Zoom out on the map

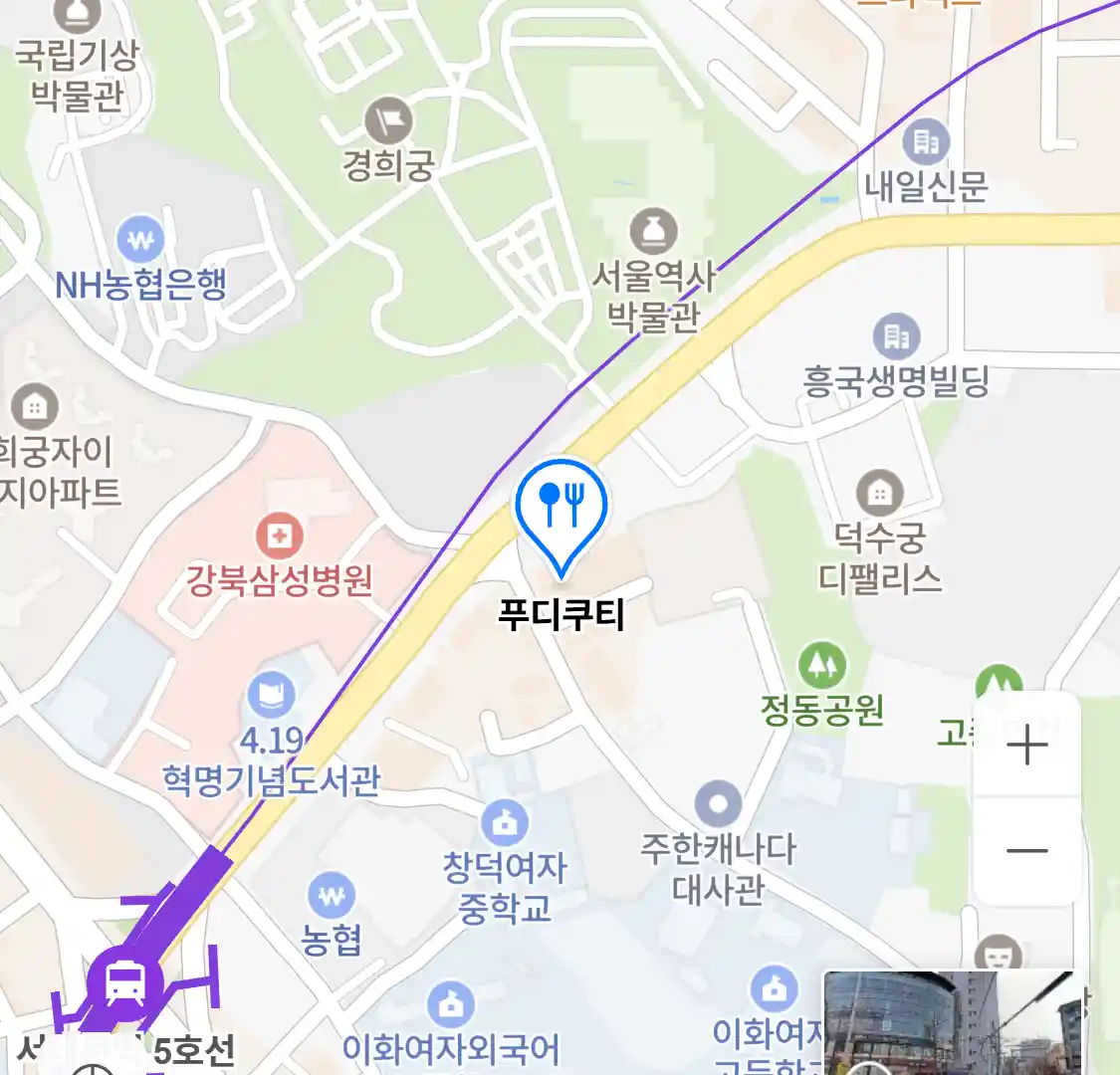click(1026, 851)
